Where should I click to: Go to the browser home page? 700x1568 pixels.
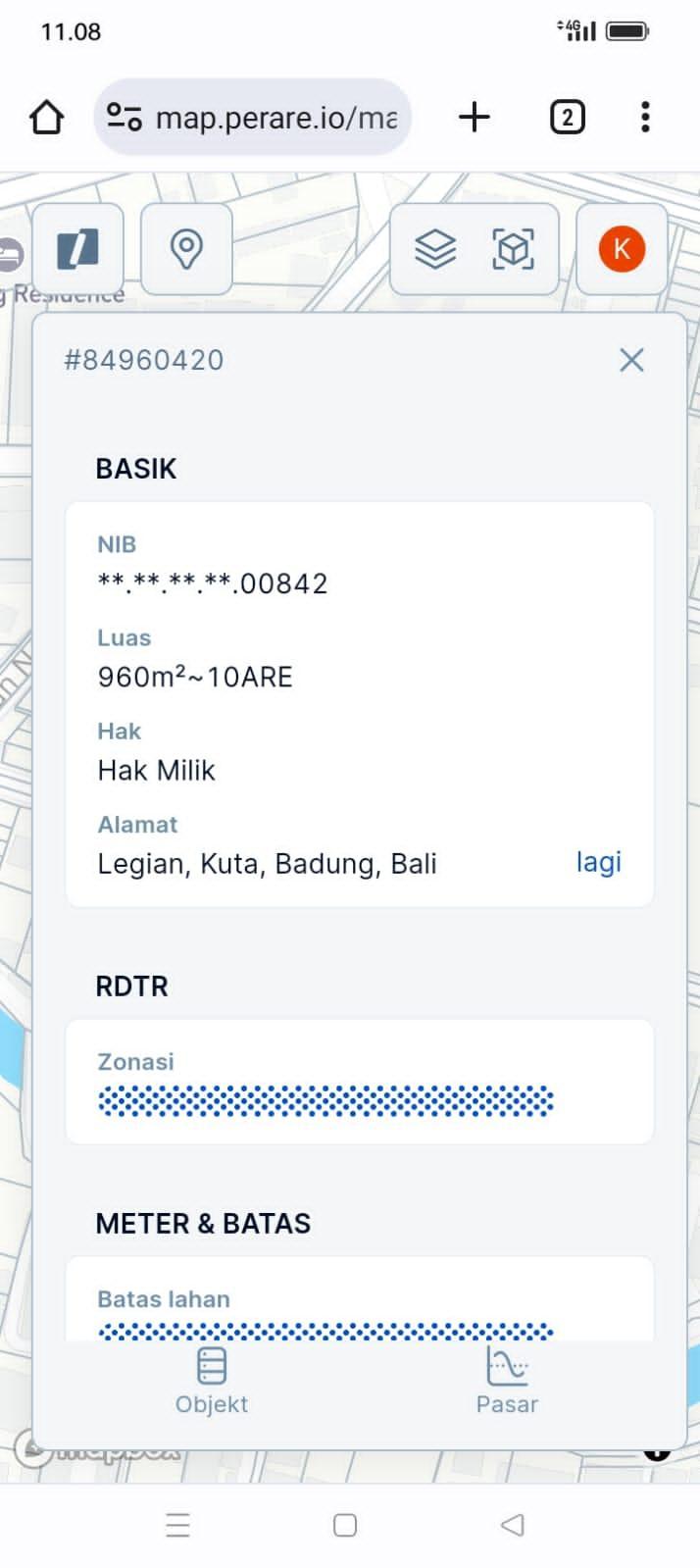coord(46,118)
